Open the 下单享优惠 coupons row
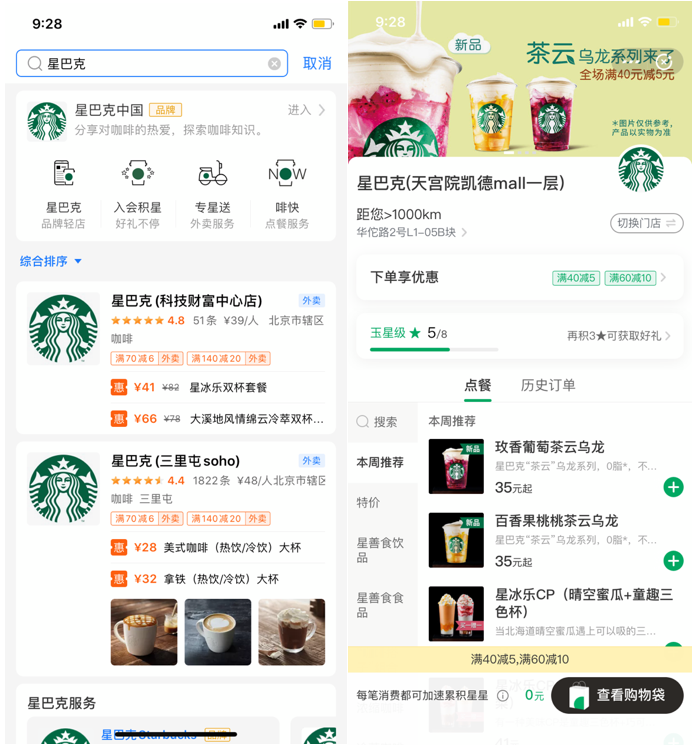693x748 pixels. [x=519, y=278]
